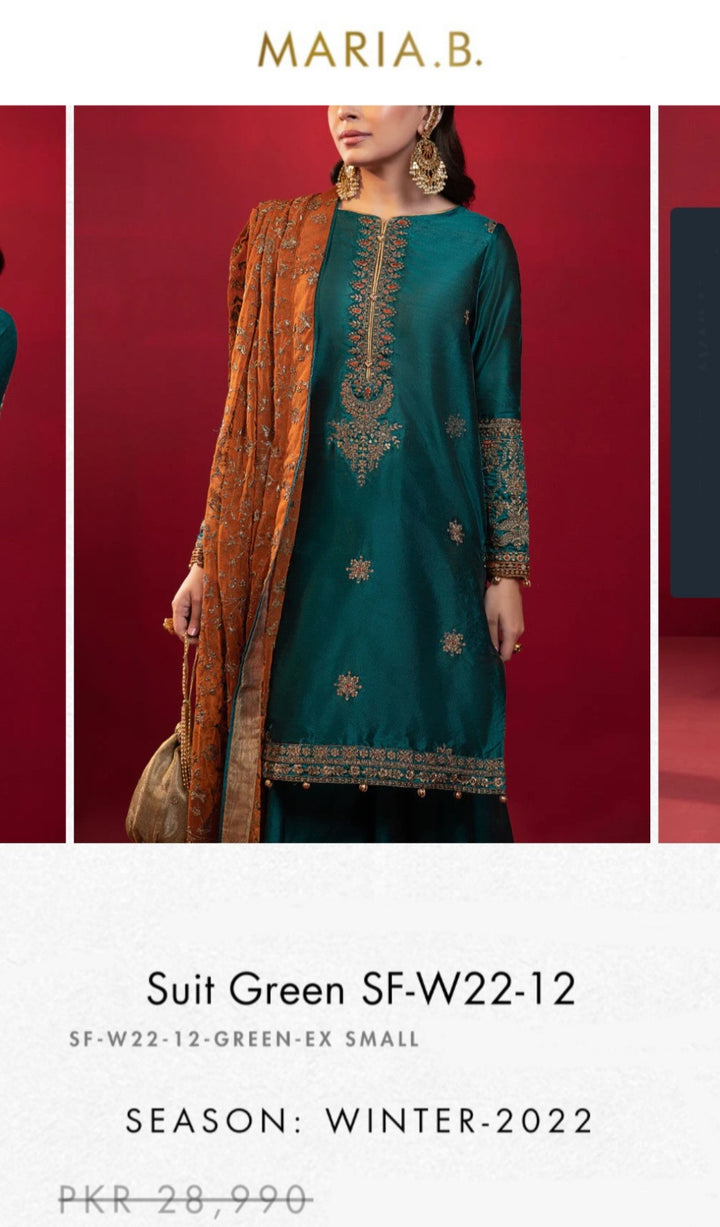Open the green suit product photo
Image resolution: width=720 pixels, height=1227 pixels.
pyautogui.click(x=362, y=473)
